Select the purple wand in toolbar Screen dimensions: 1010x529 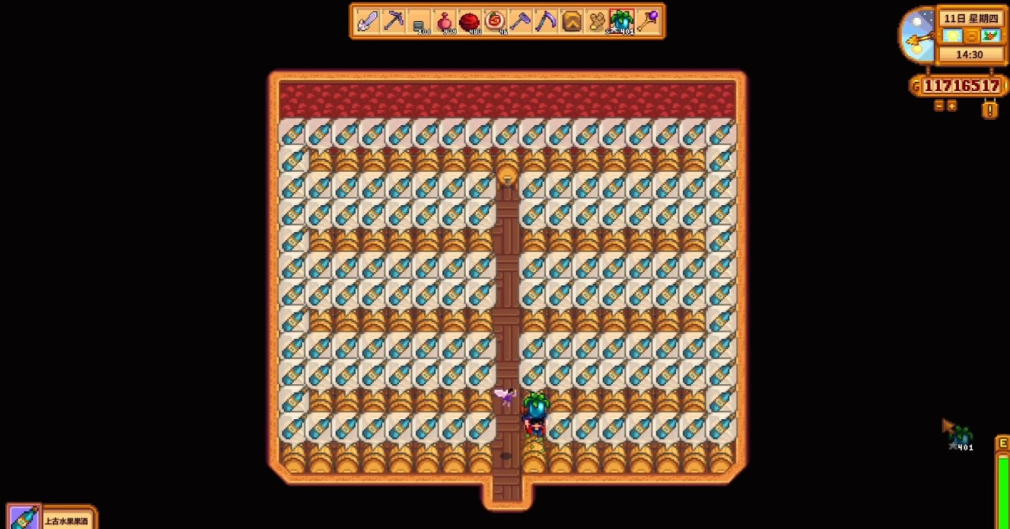(x=648, y=21)
